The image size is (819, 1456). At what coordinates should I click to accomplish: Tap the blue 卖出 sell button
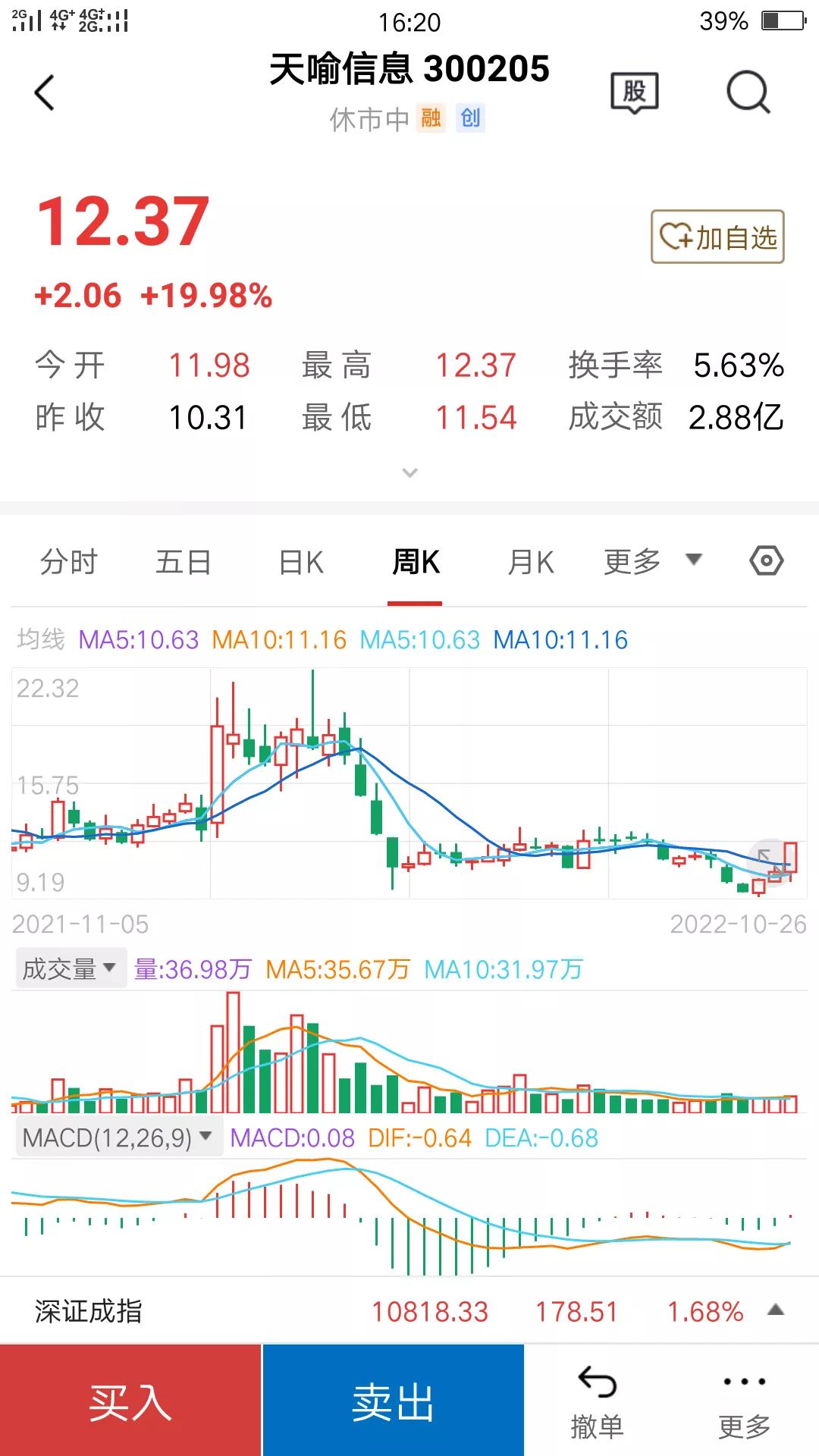pyautogui.click(x=393, y=1401)
